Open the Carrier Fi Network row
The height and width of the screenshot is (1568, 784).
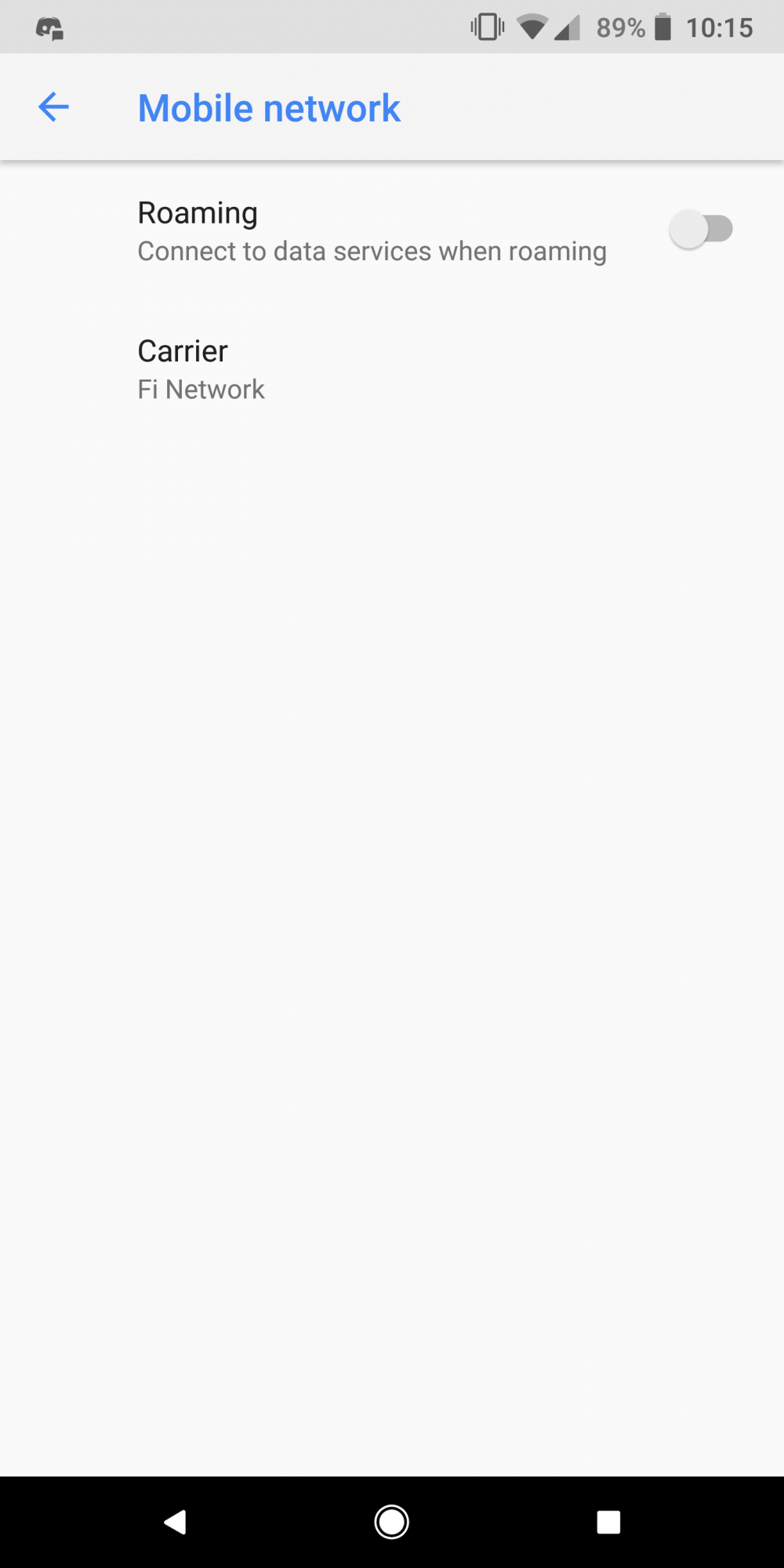pyautogui.click(x=392, y=369)
